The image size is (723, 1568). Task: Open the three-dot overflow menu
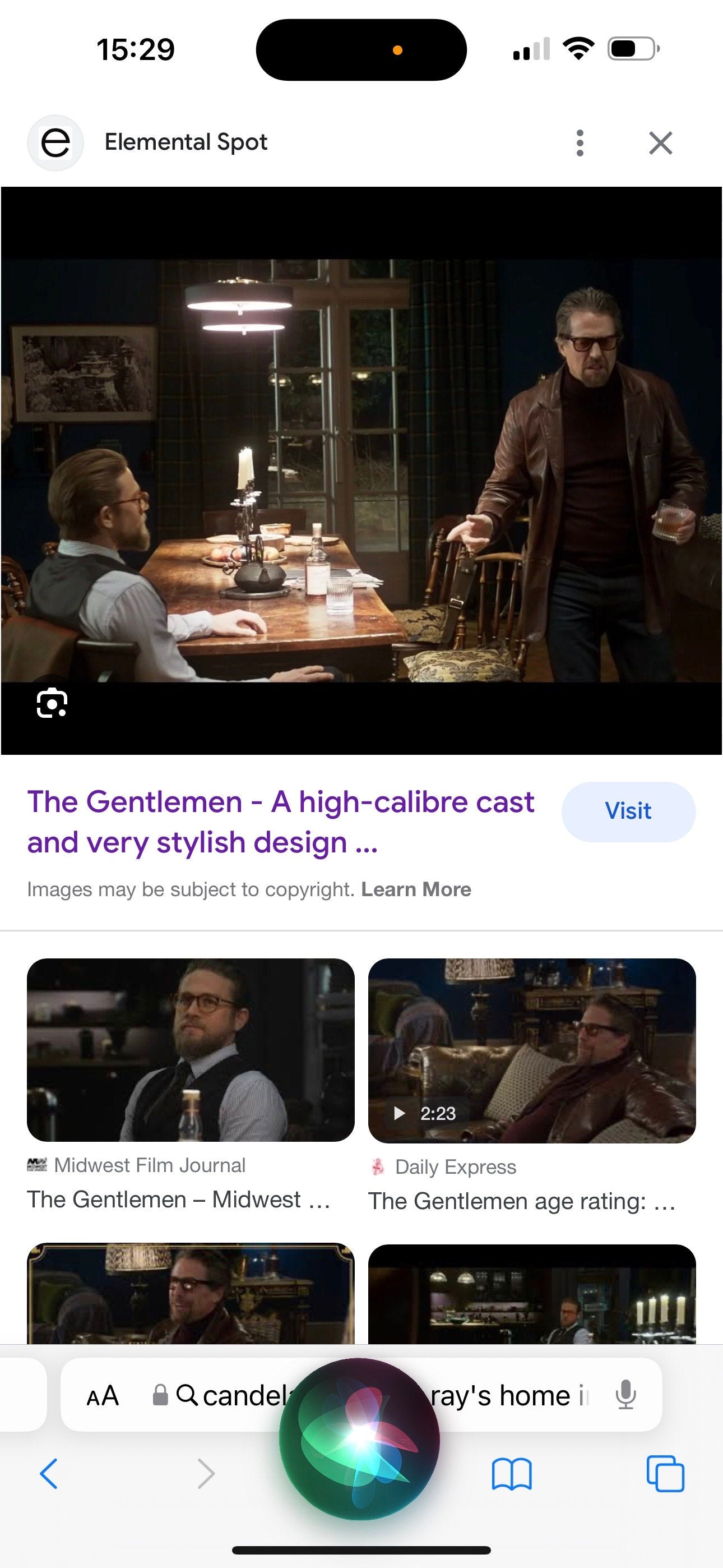pyautogui.click(x=580, y=143)
